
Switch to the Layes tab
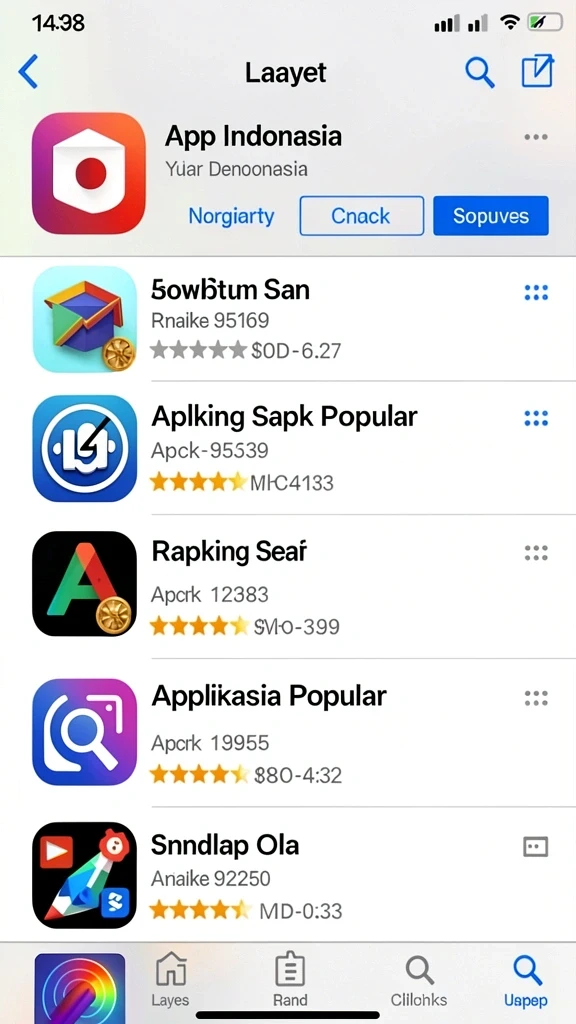tap(170, 980)
